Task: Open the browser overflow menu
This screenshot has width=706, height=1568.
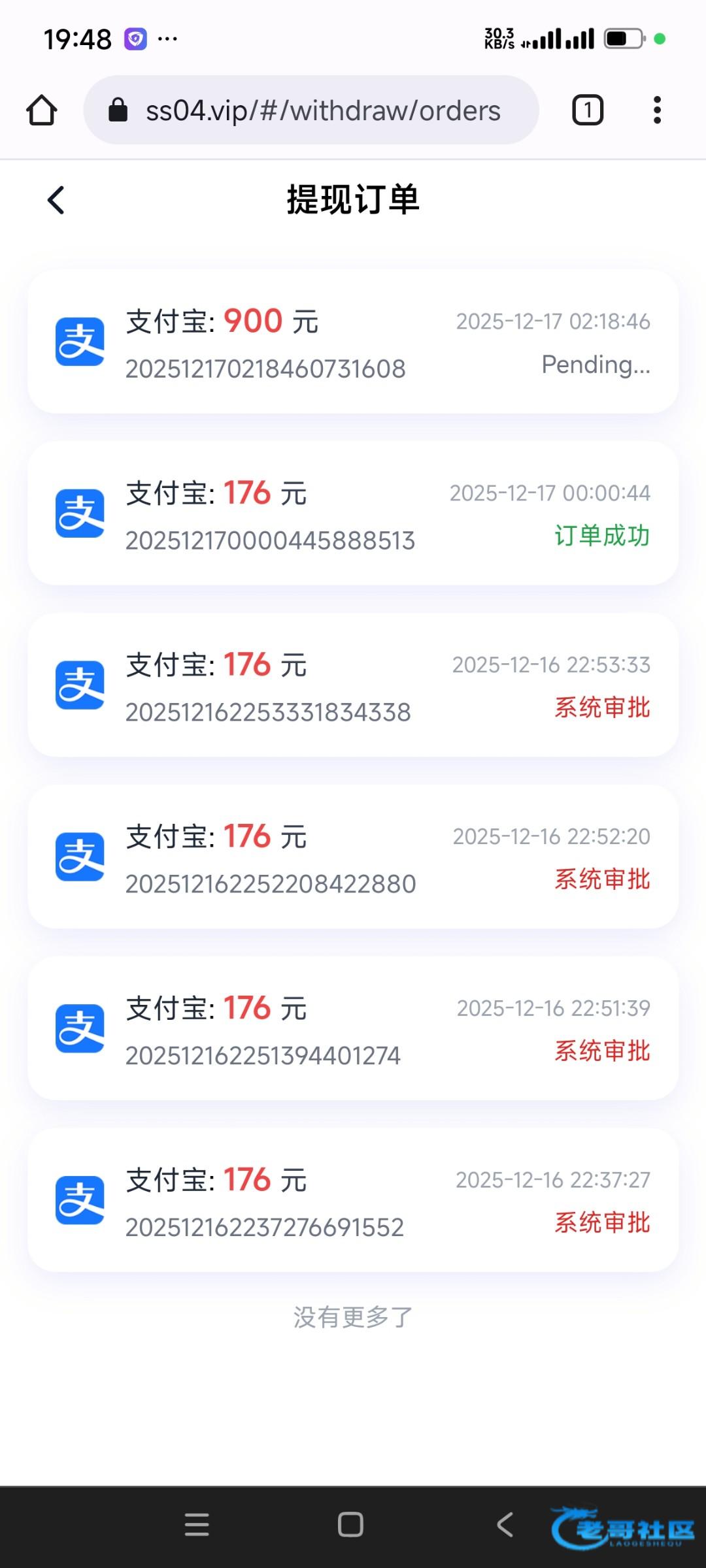Action: (x=657, y=110)
